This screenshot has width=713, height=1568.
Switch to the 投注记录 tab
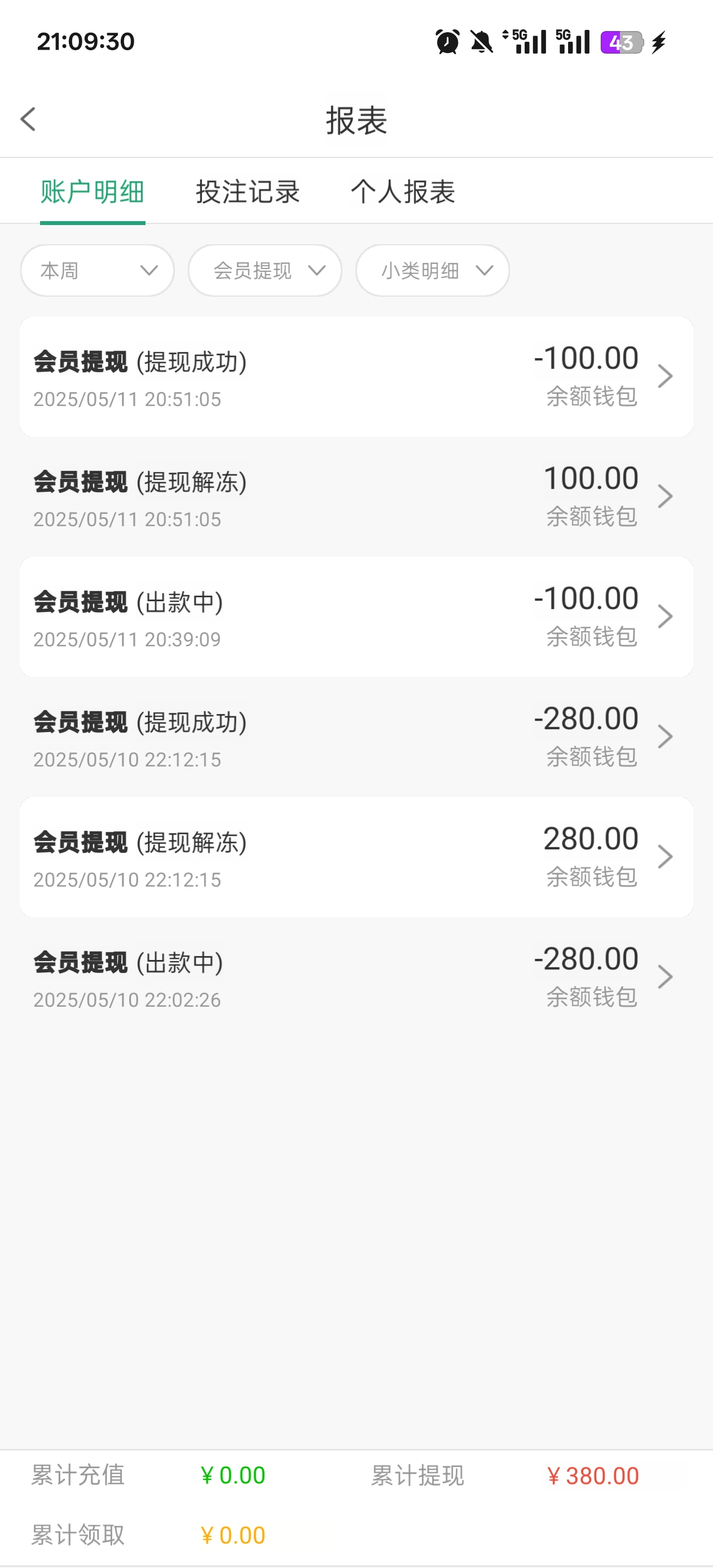pos(248,192)
